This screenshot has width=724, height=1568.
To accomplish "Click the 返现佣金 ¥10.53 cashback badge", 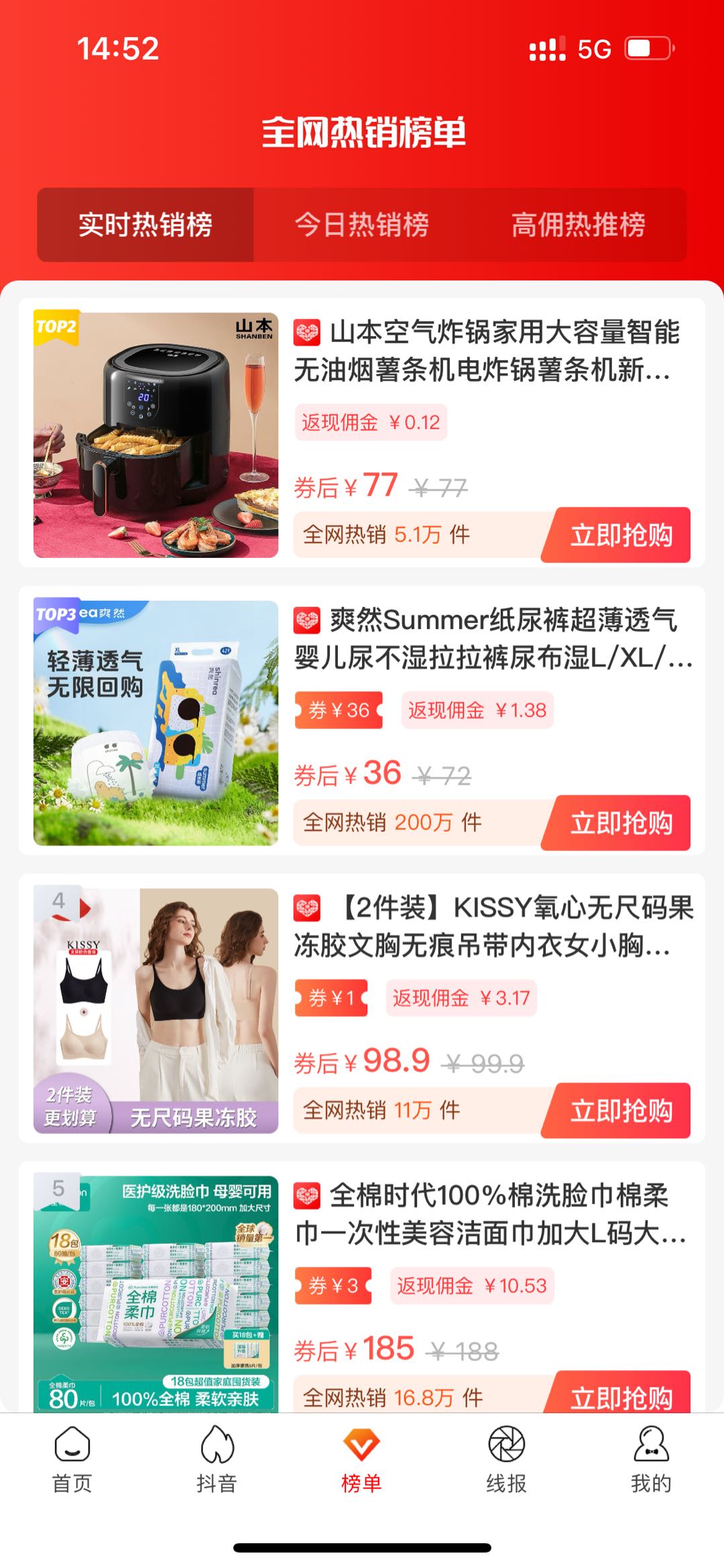I will coord(472,1287).
